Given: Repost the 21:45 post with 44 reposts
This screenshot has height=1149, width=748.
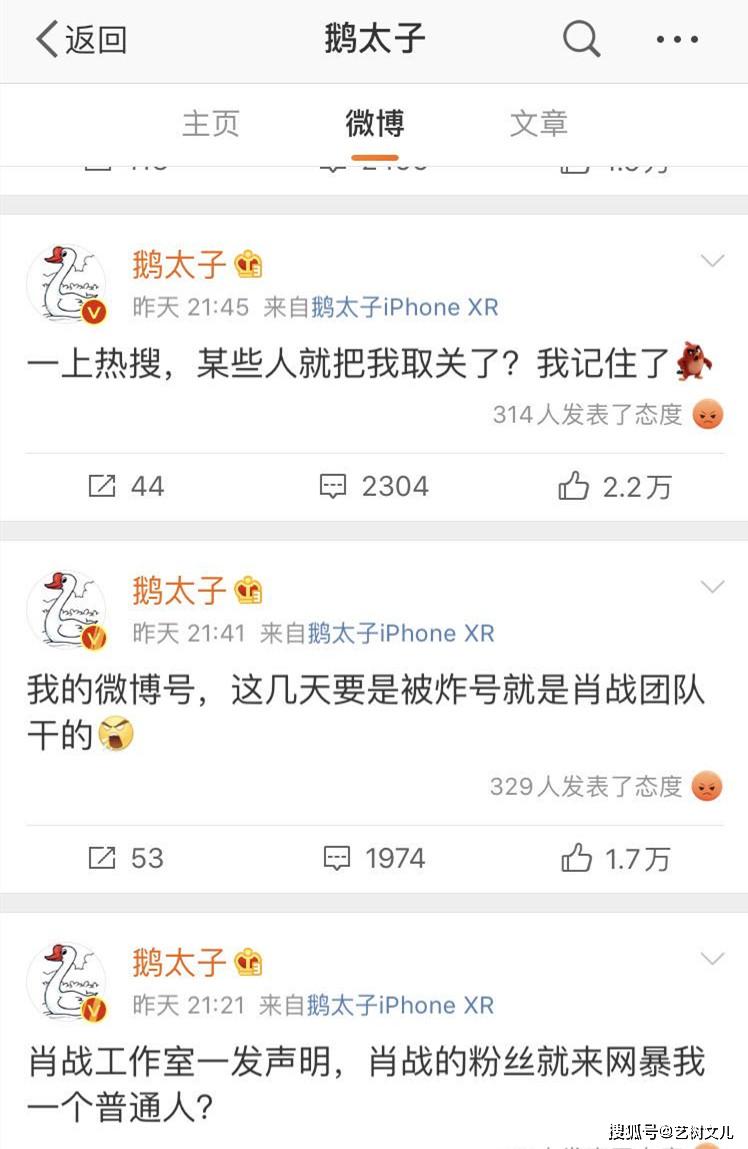Looking at the screenshot, I should point(125,486).
